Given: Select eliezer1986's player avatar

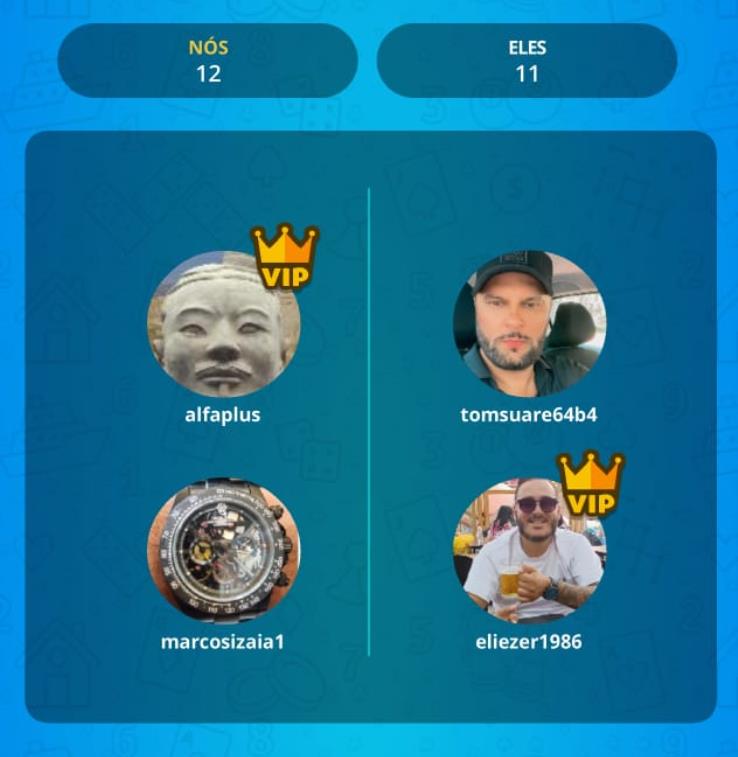Looking at the screenshot, I should (x=529, y=551).
